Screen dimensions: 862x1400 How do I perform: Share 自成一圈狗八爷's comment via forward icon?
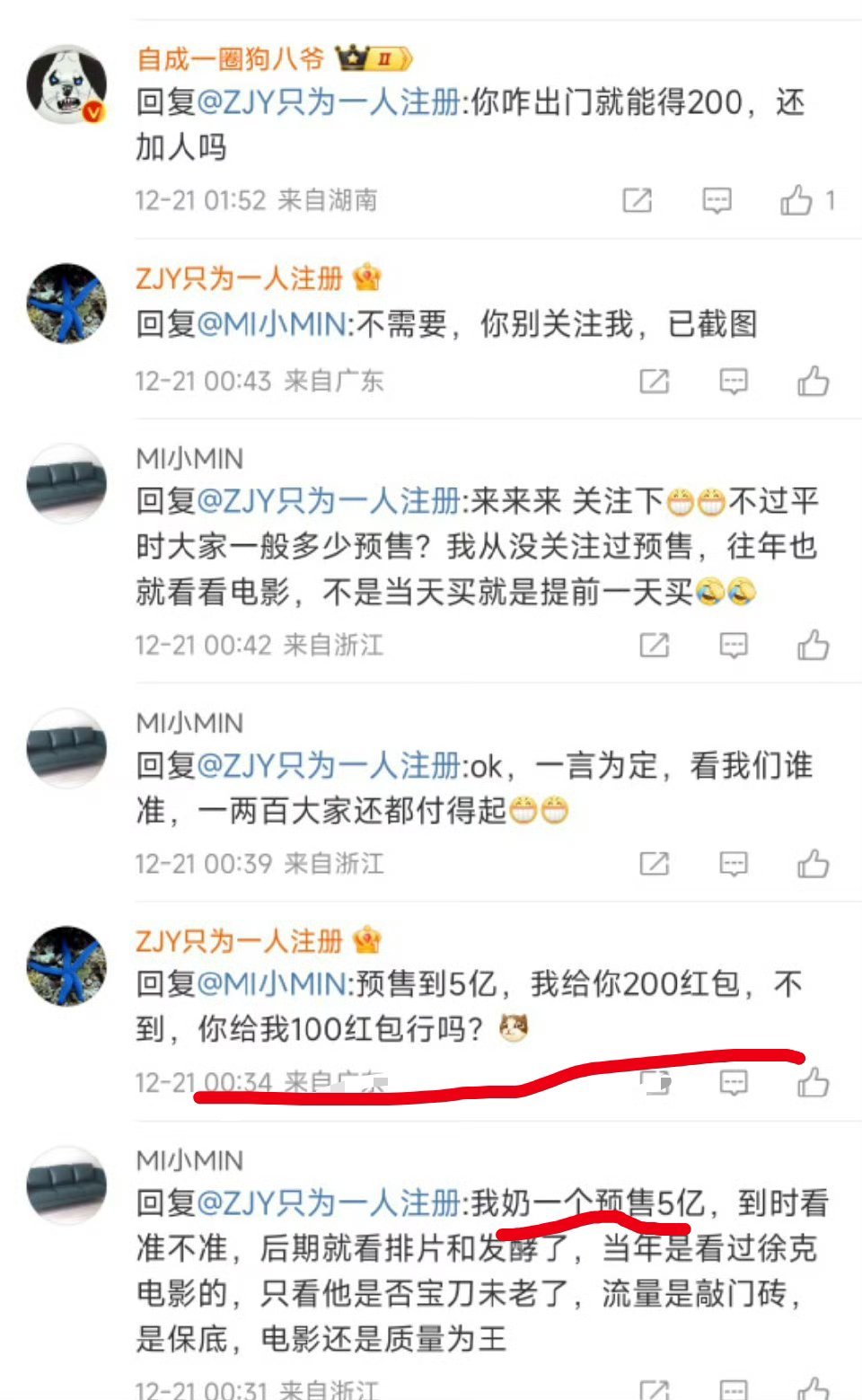[638, 200]
